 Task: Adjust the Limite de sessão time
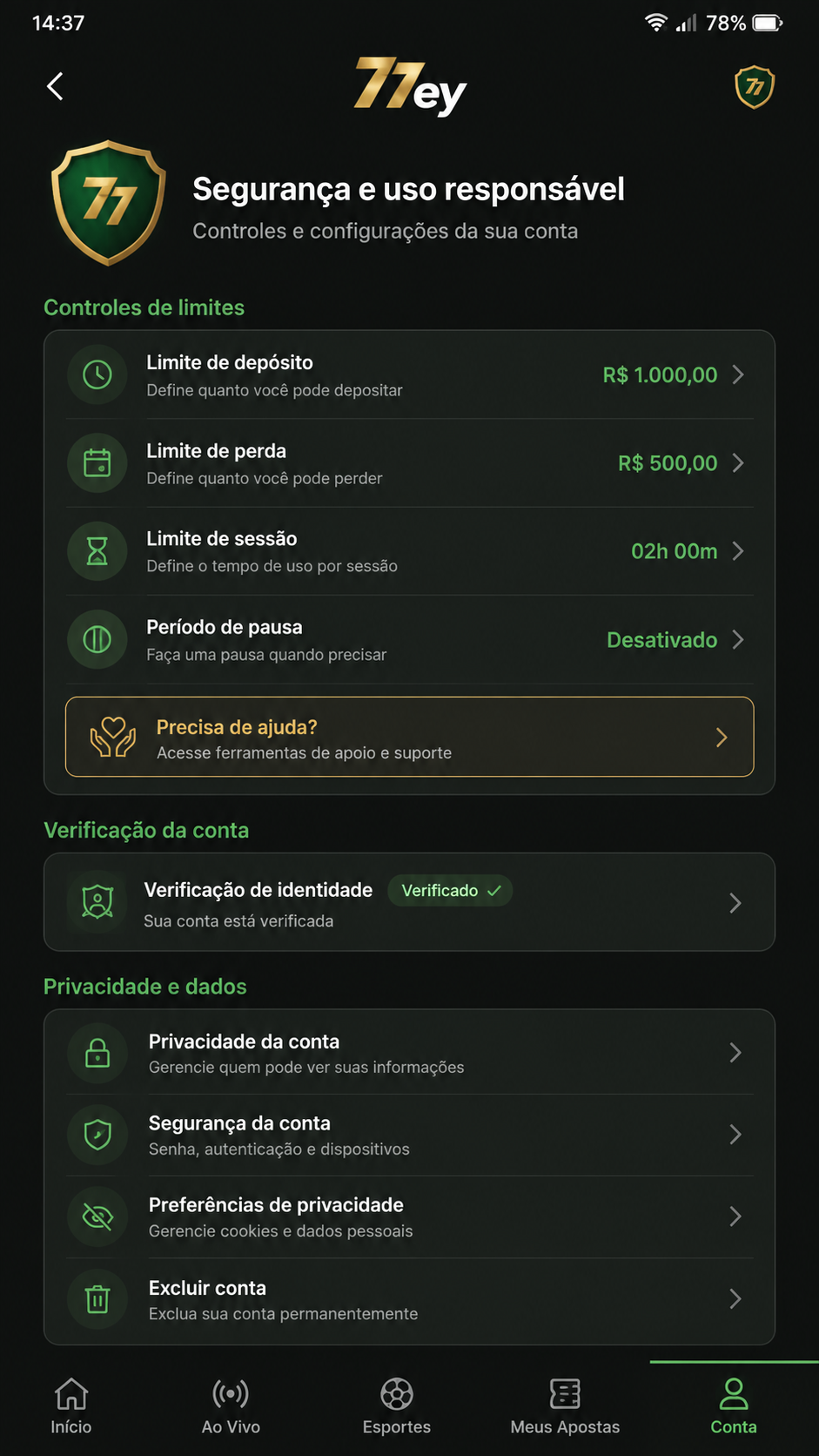point(409,551)
